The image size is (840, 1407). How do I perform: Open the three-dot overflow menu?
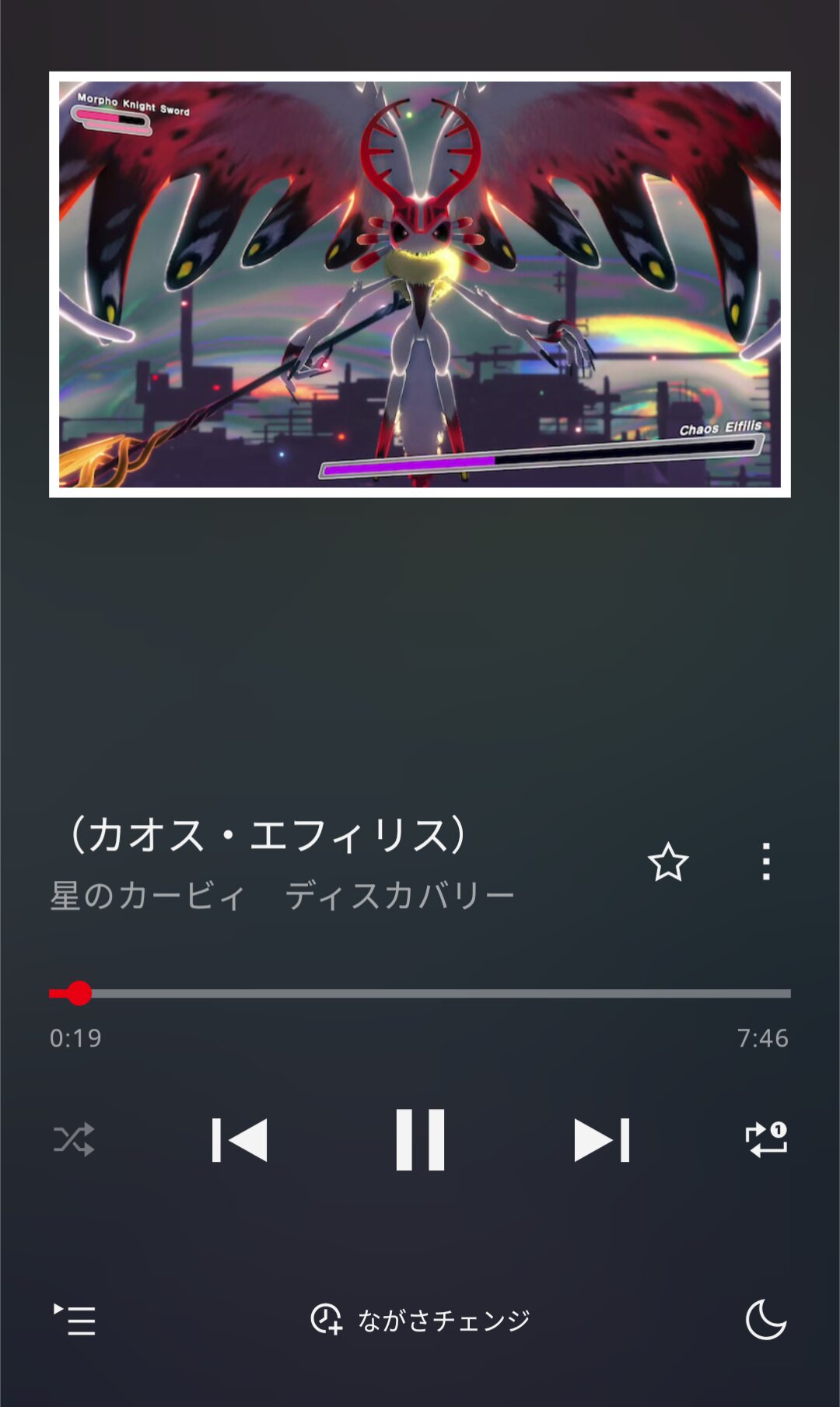[x=766, y=862]
